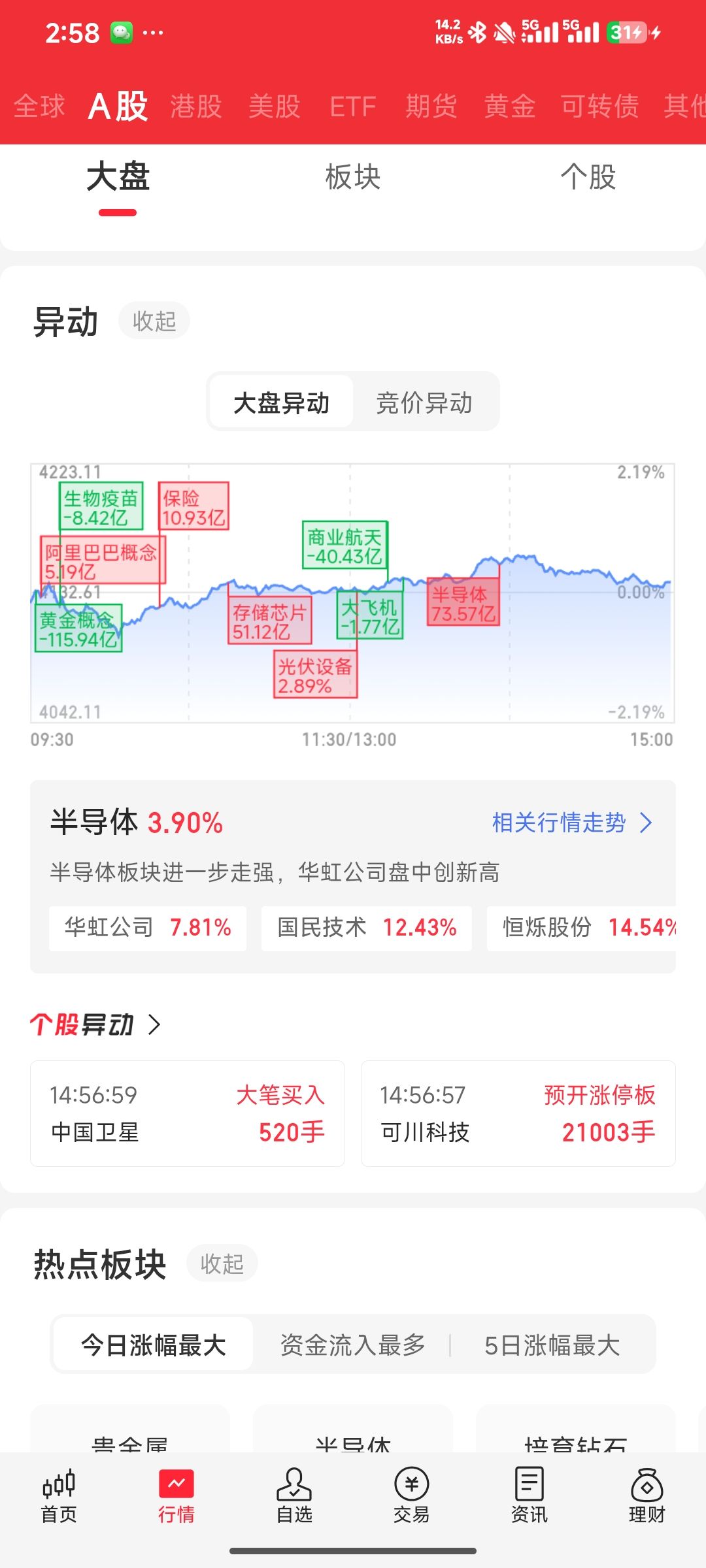Open 中国卫星 大笔买入 card
This screenshot has width=706, height=1568.
click(188, 1113)
